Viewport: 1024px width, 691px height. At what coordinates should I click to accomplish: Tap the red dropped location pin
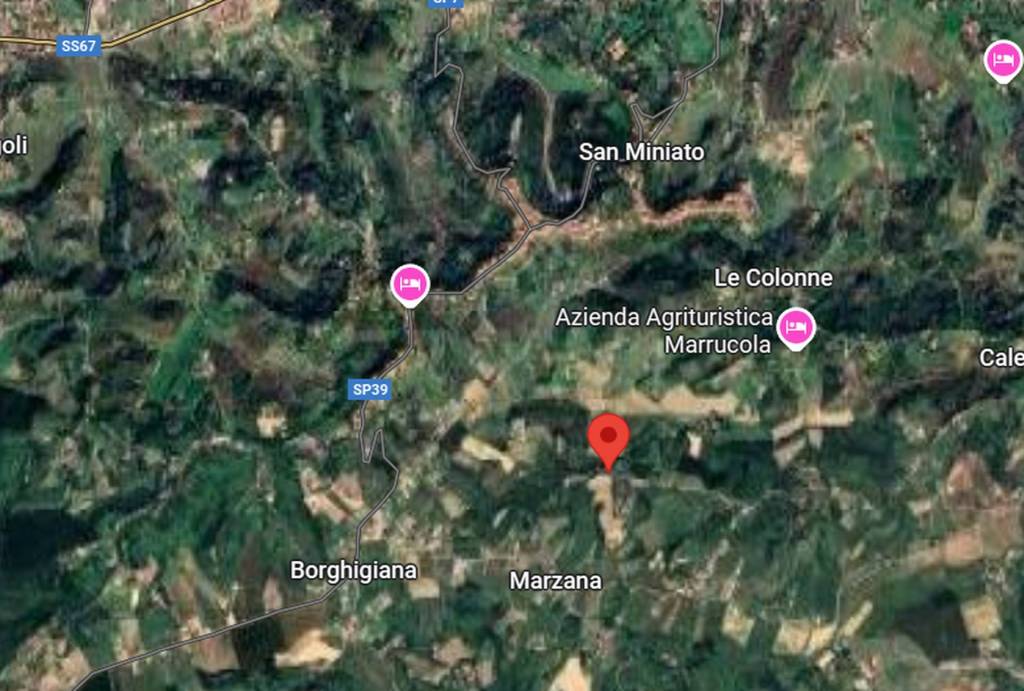608,438
